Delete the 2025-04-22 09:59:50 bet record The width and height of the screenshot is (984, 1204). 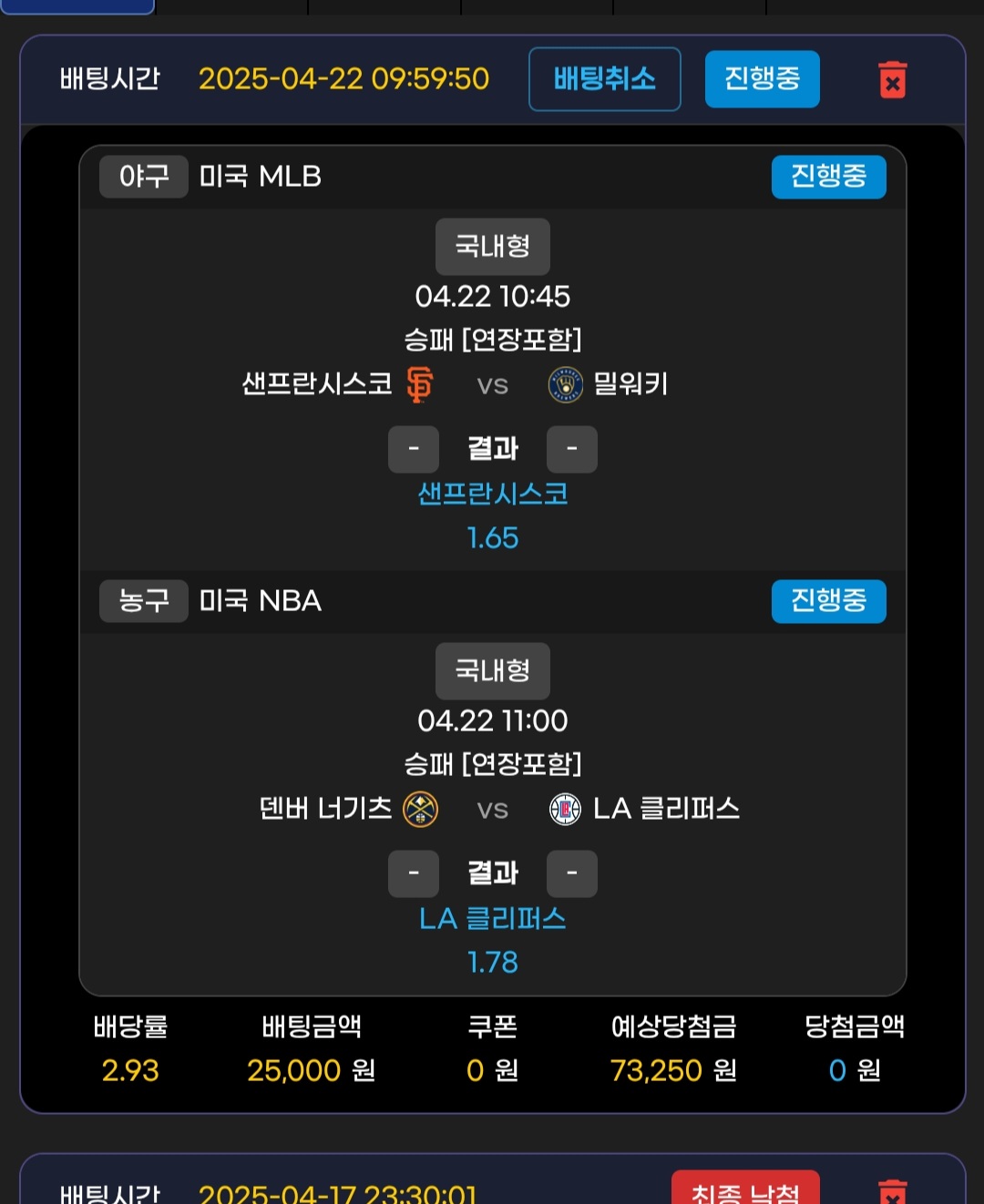click(x=893, y=80)
